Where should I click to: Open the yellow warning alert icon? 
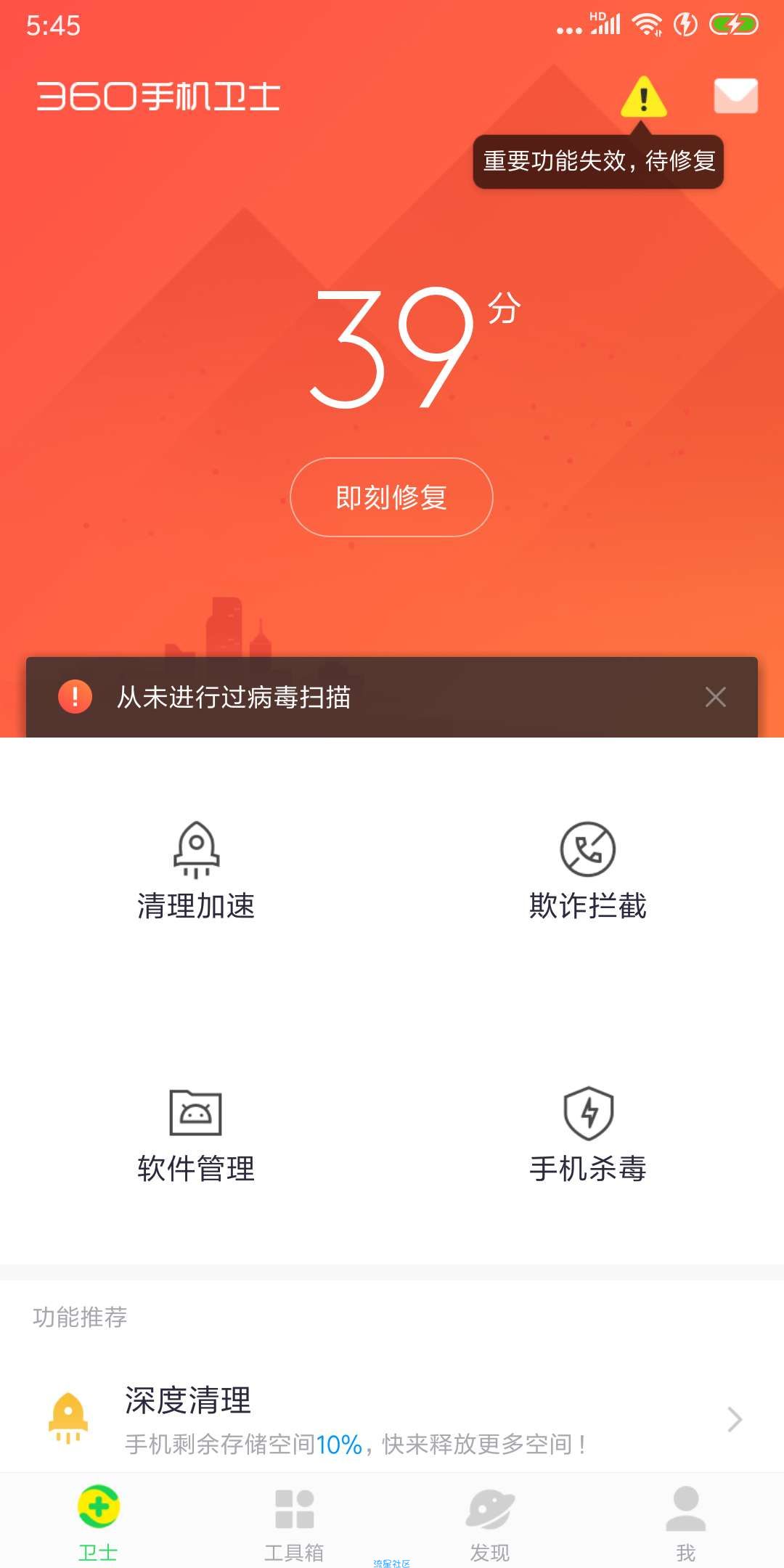pyautogui.click(x=643, y=97)
